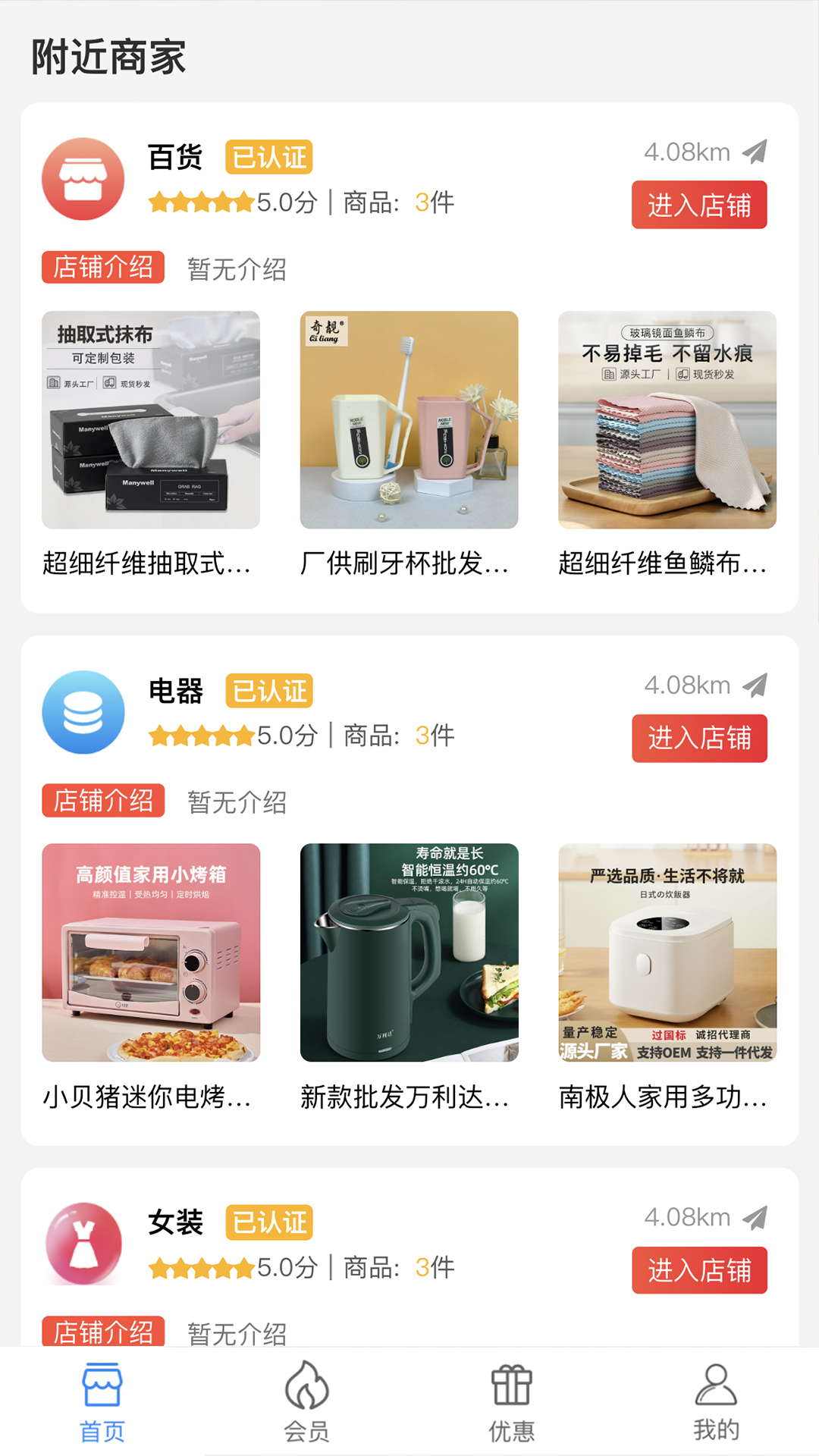View the 南极人家用多功 rice cooker product
The height and width of the screenshot is (1456, 819).
click(667, 952)
